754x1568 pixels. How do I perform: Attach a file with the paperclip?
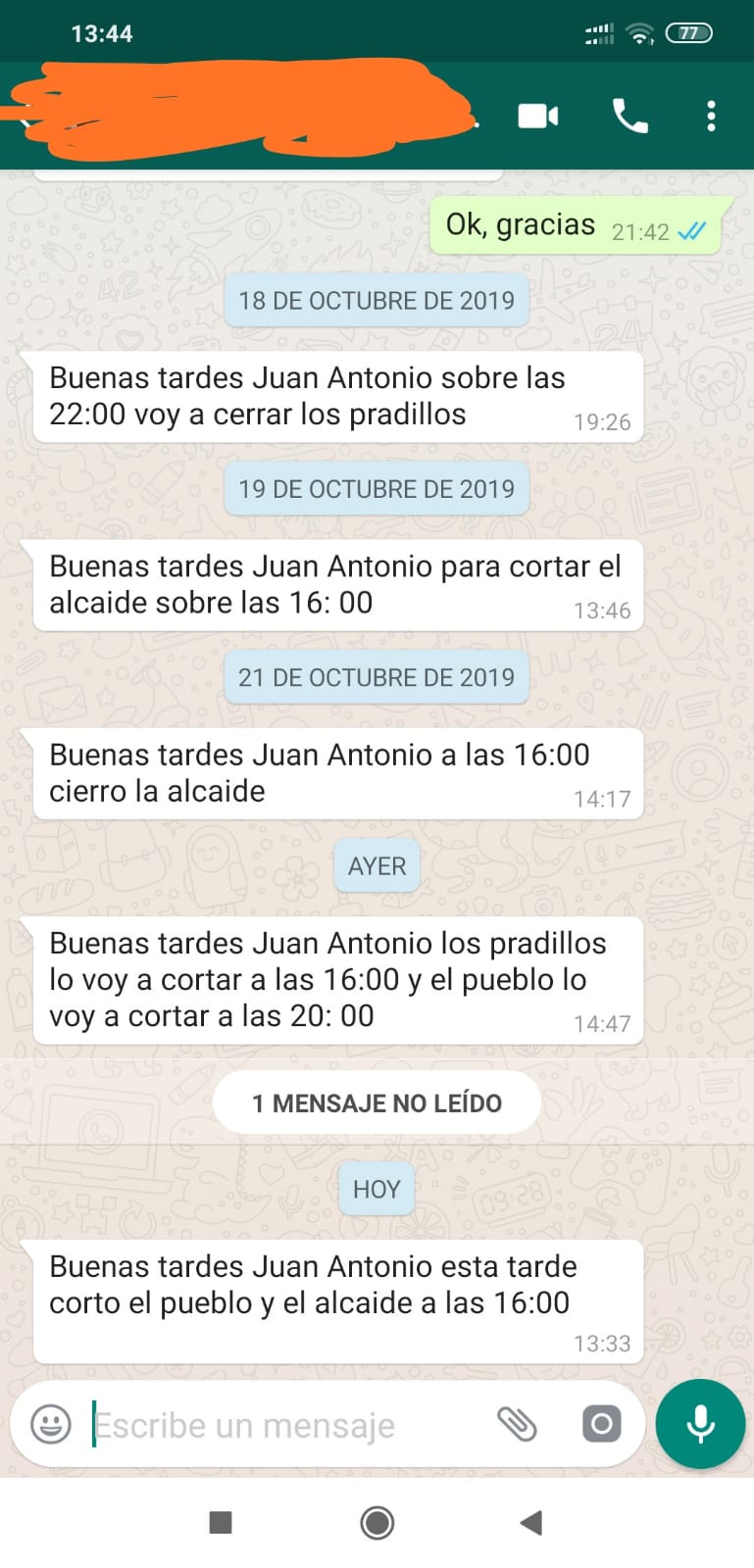pos(517,1424)
